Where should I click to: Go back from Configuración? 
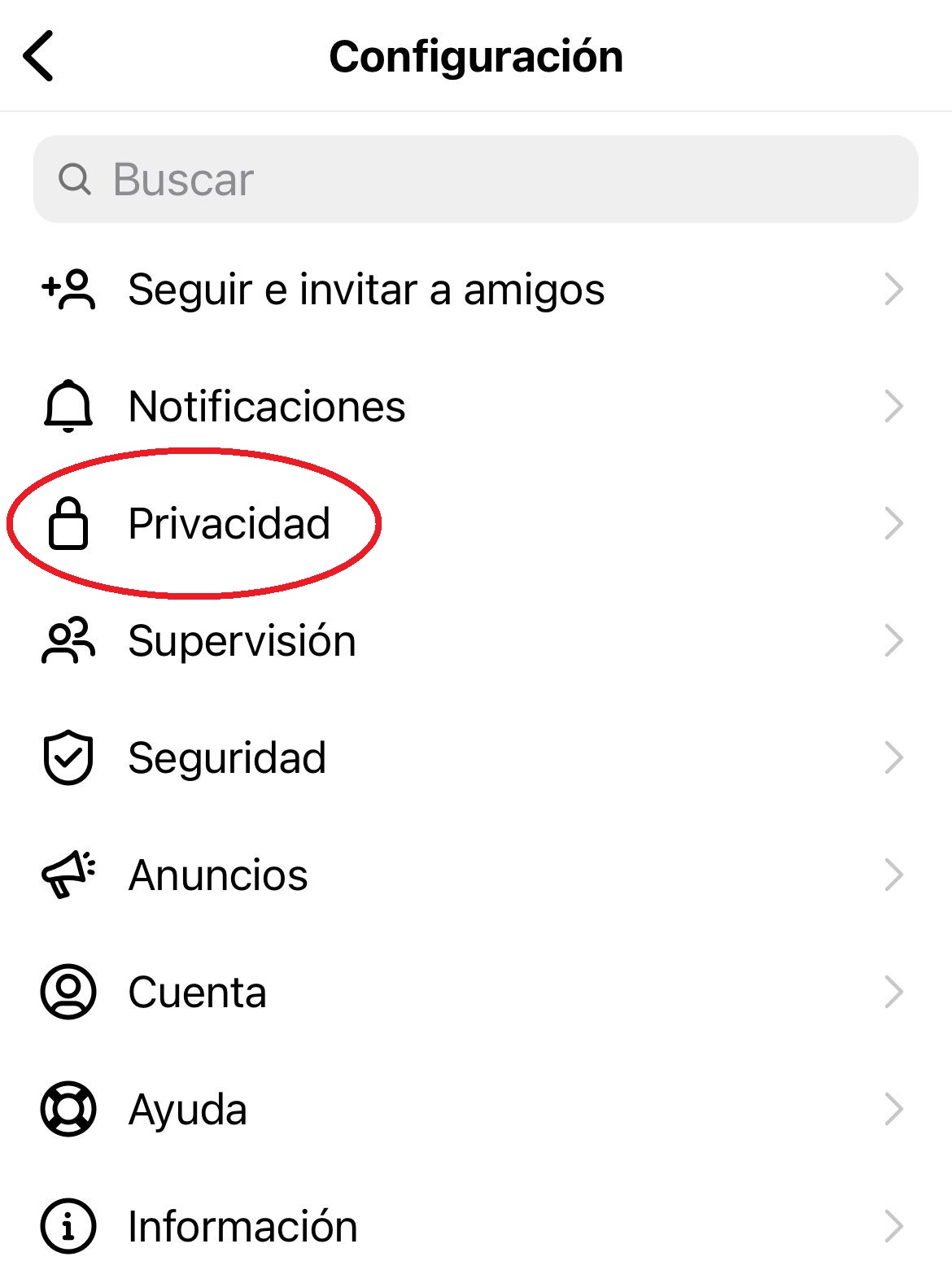(38, 56)
